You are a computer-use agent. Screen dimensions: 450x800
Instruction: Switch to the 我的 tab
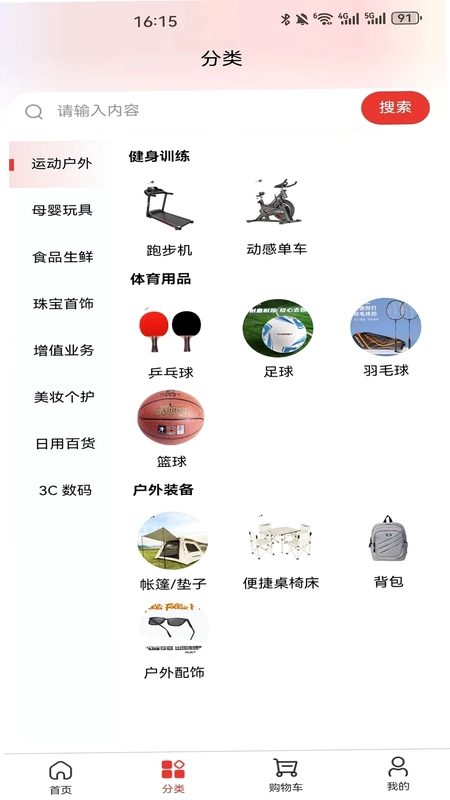click(397, 774)
